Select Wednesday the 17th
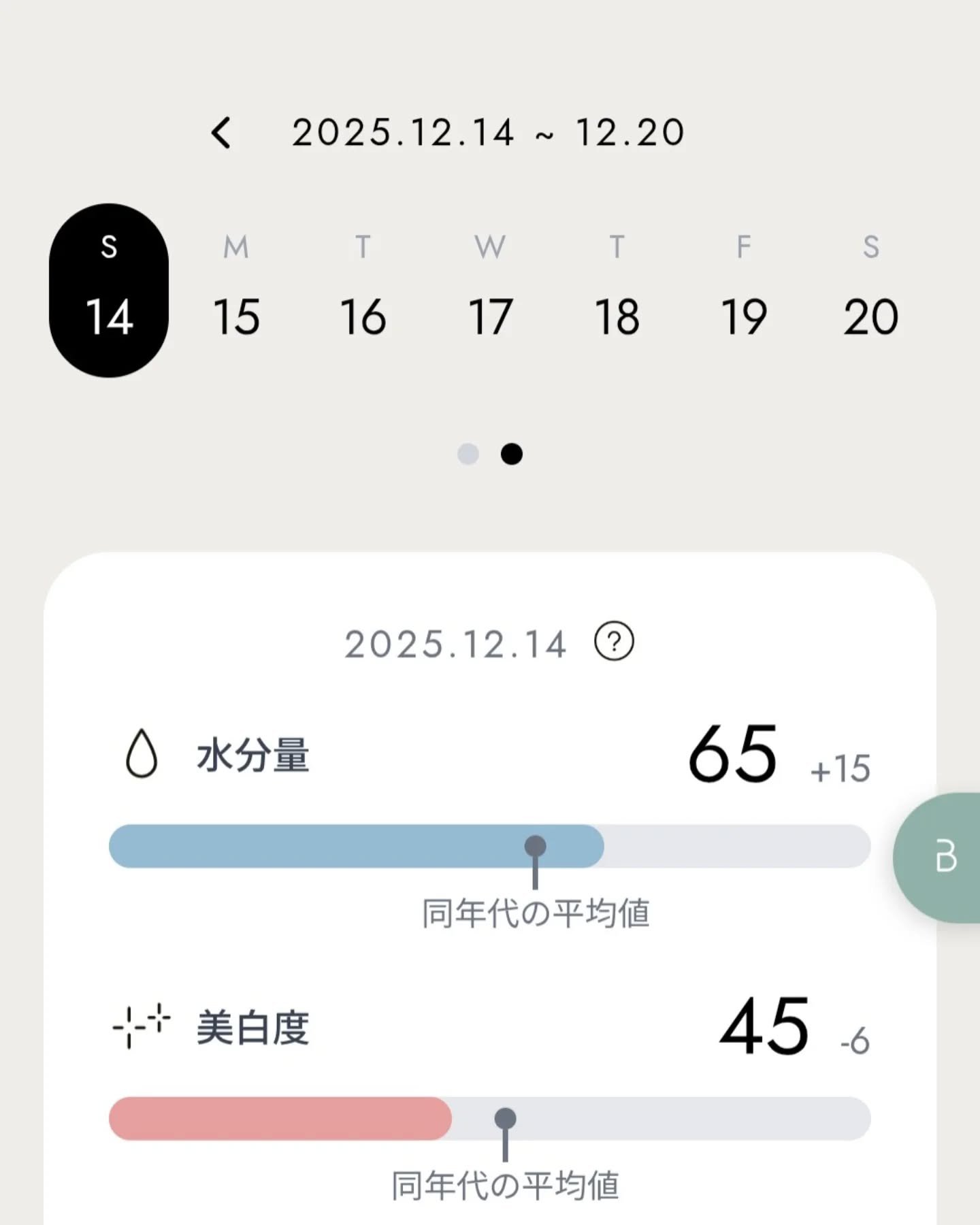 (490, 291)
